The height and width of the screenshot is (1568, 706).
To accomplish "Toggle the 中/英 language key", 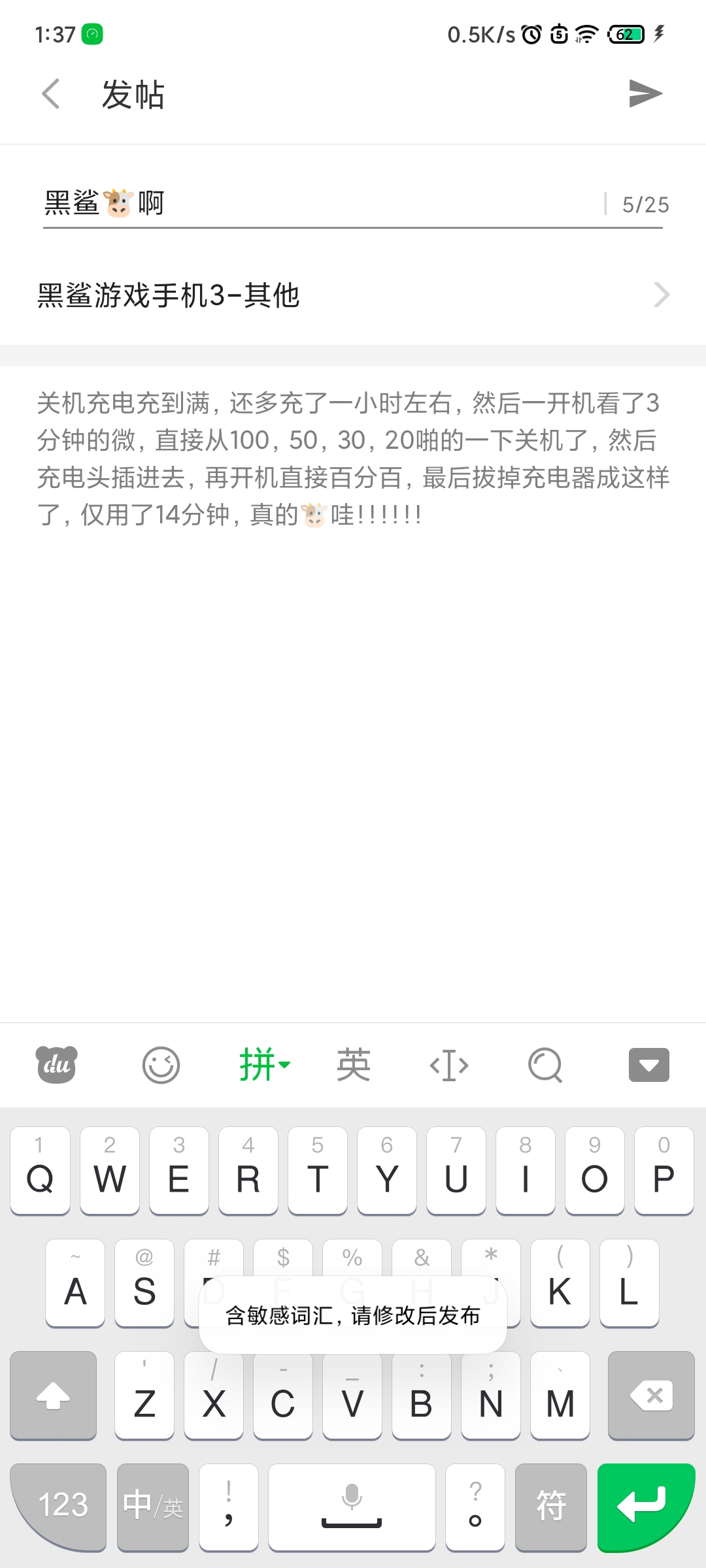I will pyautogui.click(x=153, y=1507).
